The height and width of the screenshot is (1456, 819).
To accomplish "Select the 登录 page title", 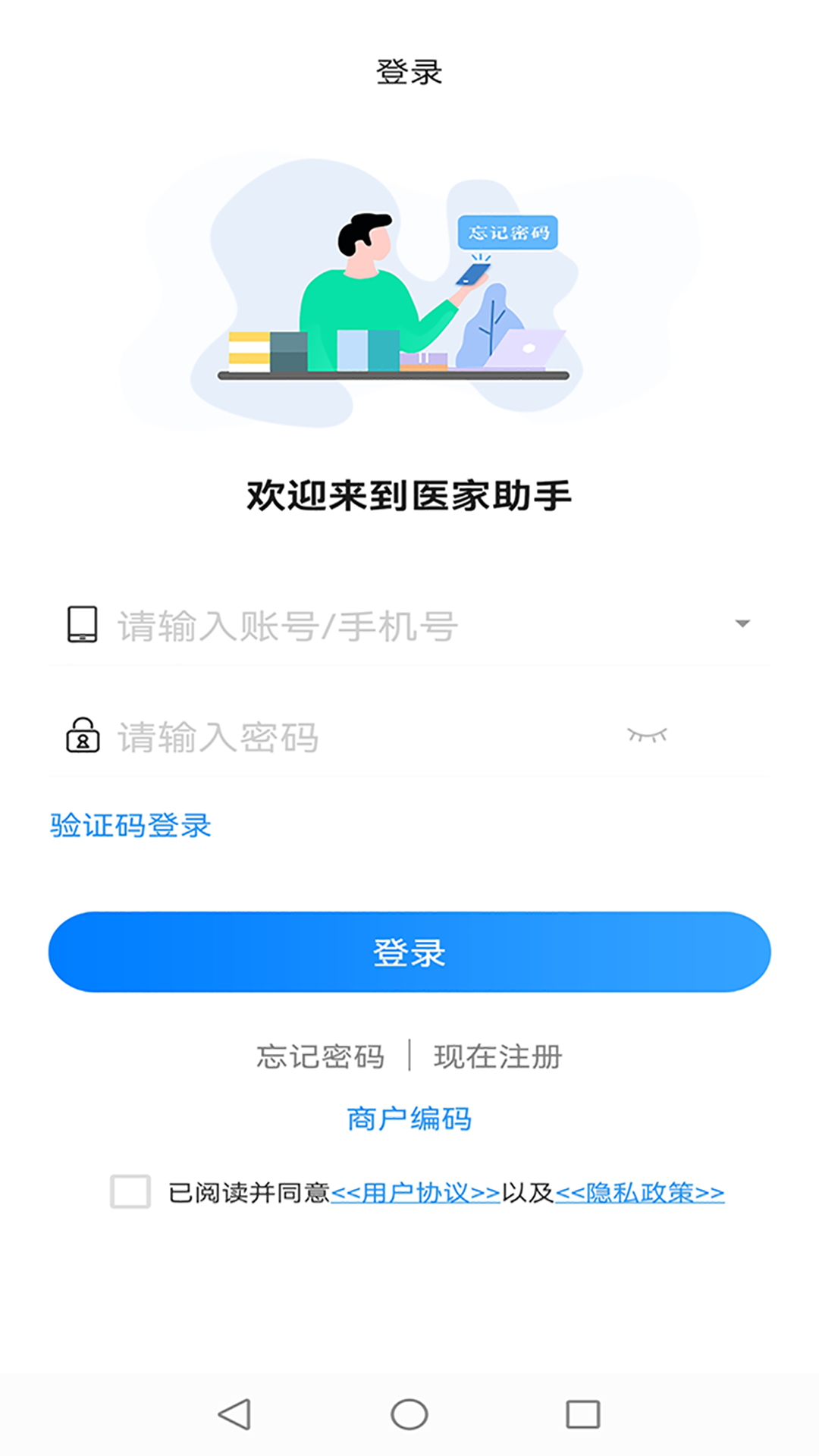I will tap(409, 71).
